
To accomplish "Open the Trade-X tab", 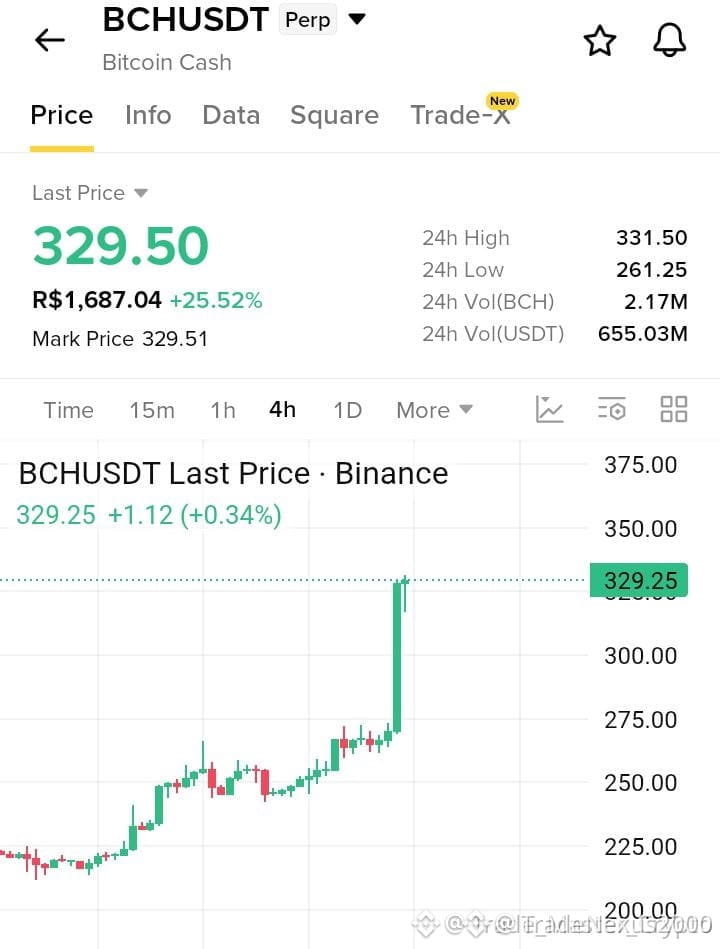I will click(x=461, y=115).
